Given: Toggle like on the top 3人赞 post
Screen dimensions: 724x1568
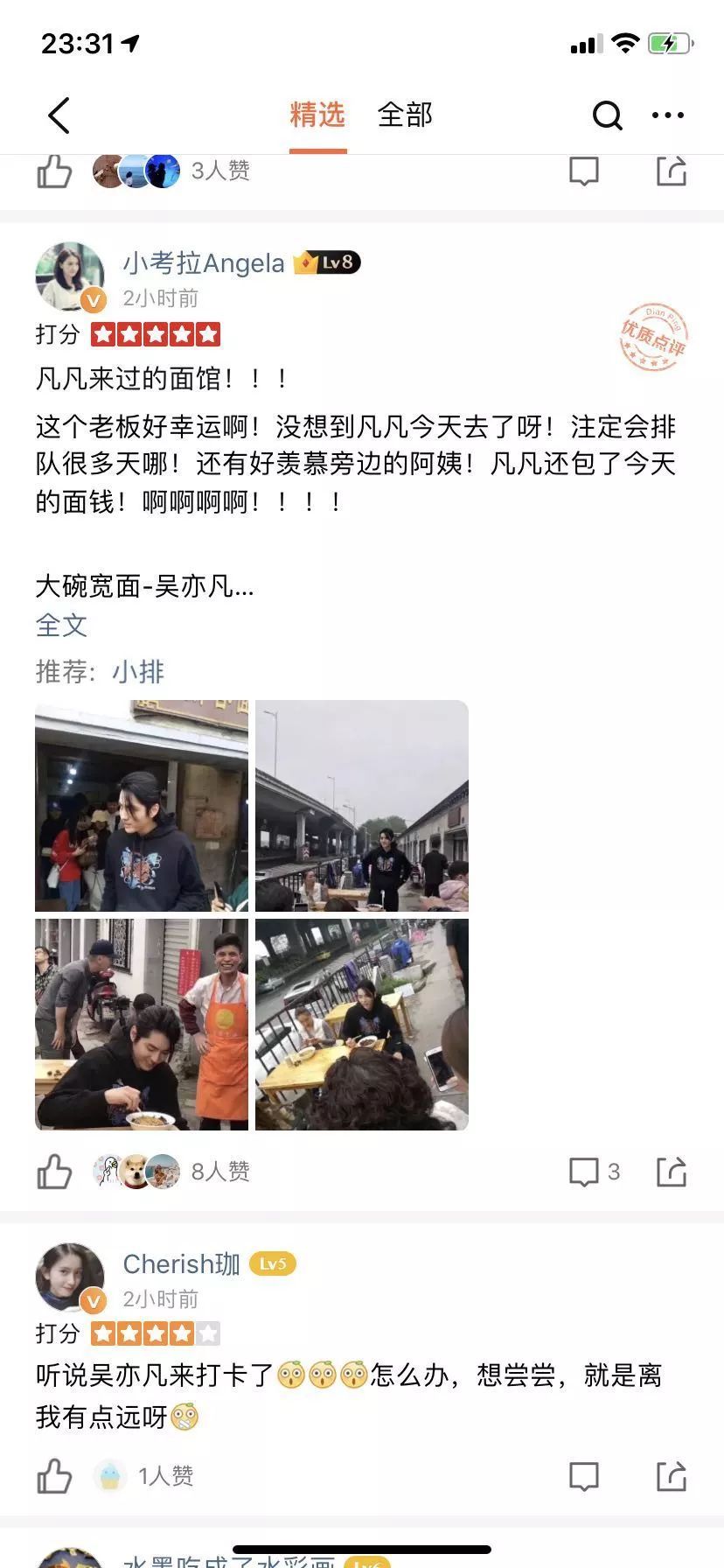Looking at the screenshot, I should point(56,171).
